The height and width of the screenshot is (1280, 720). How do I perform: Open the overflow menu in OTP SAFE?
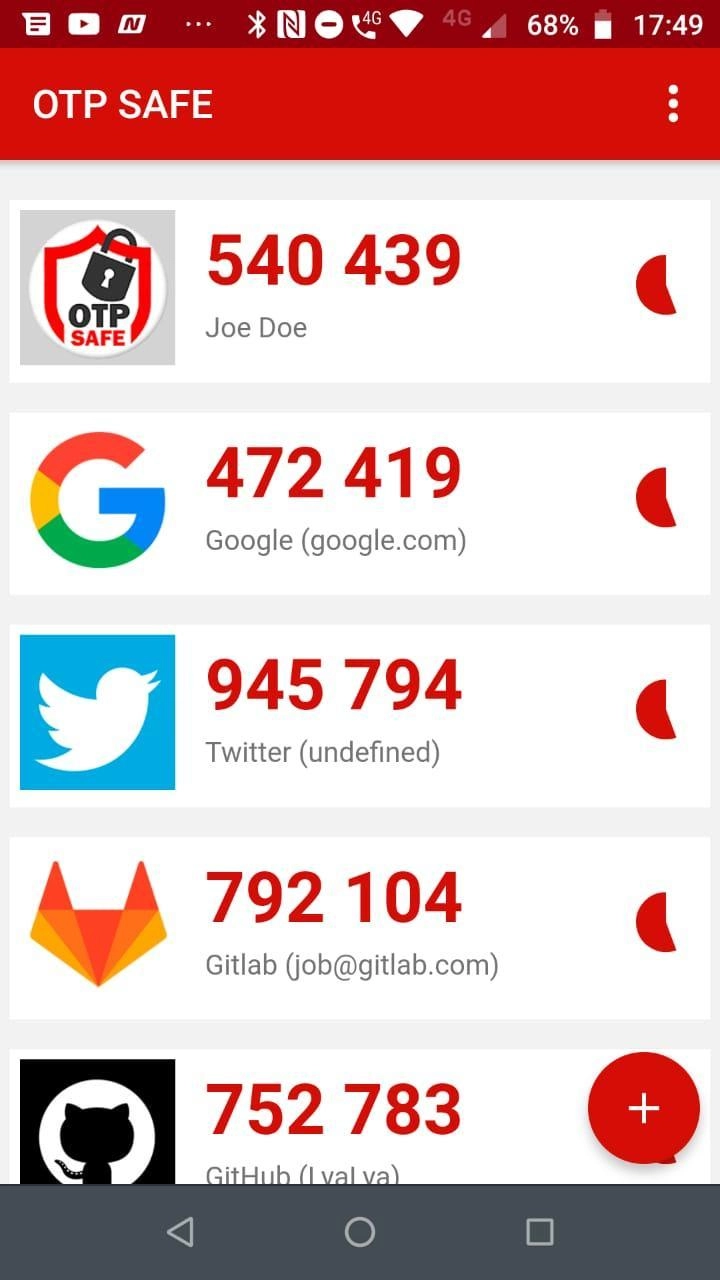(673, 104)
